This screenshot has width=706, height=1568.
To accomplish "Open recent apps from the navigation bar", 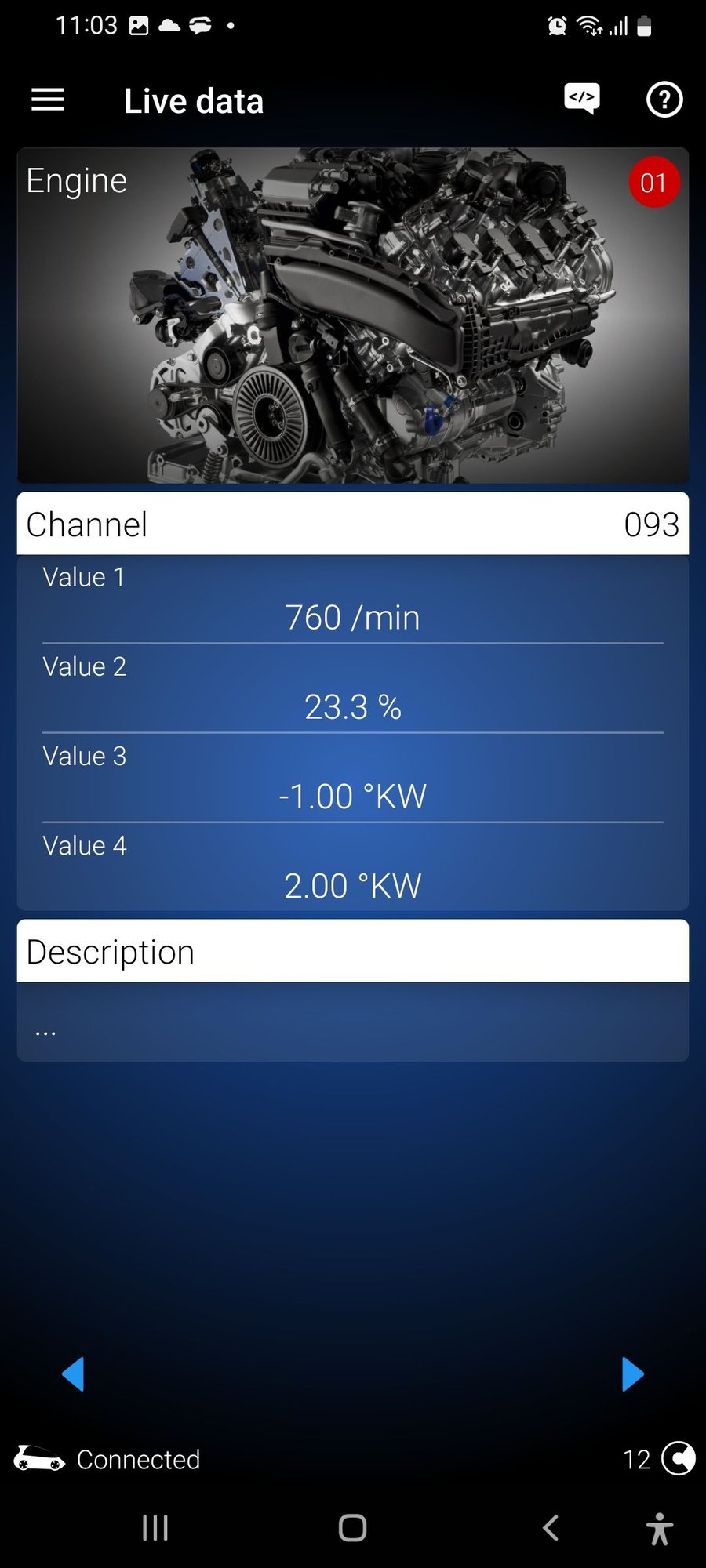I will pyautogui.click(x=155, y=1527).
